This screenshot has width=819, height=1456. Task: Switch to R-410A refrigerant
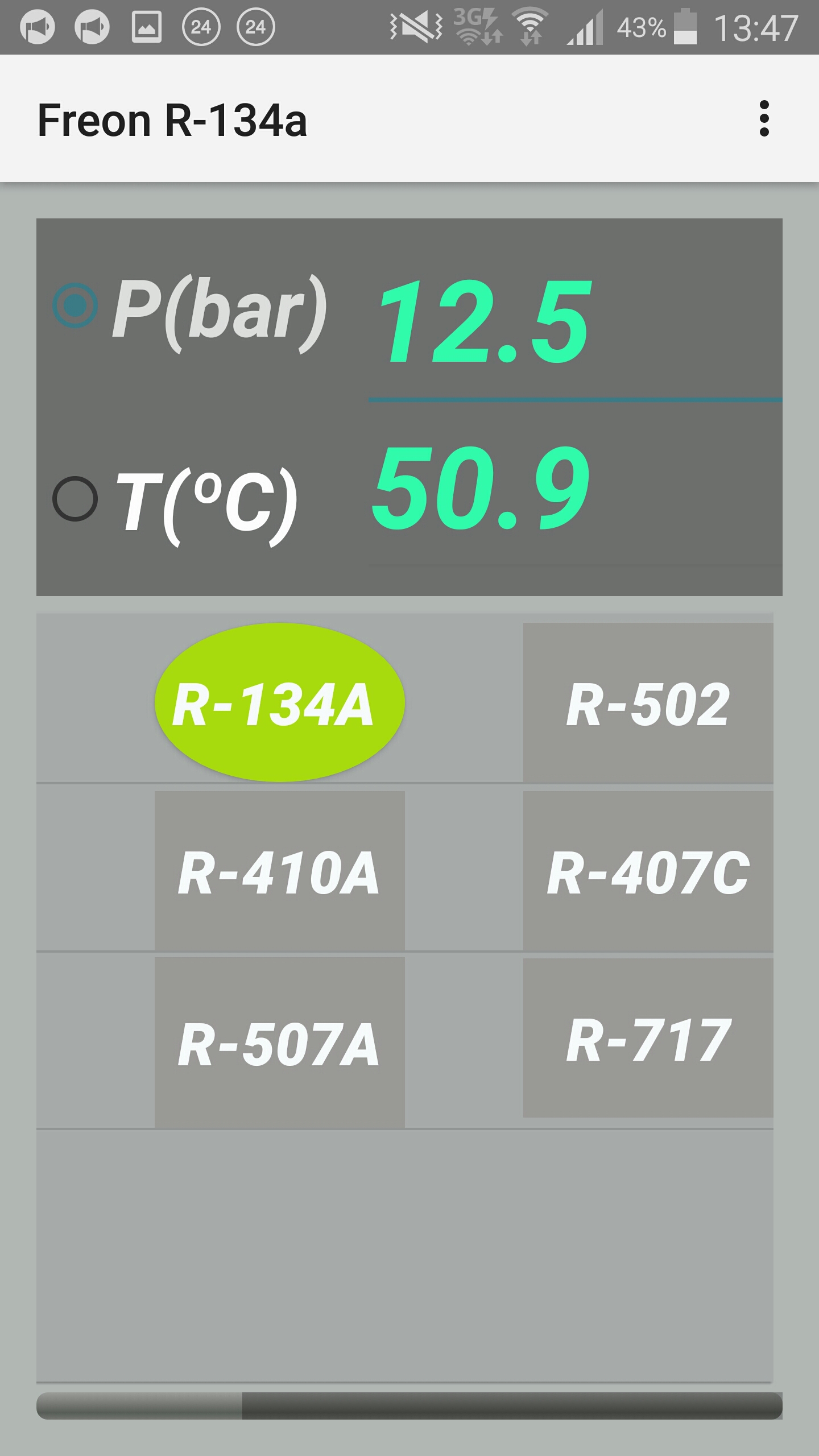(x=279, y=871)
